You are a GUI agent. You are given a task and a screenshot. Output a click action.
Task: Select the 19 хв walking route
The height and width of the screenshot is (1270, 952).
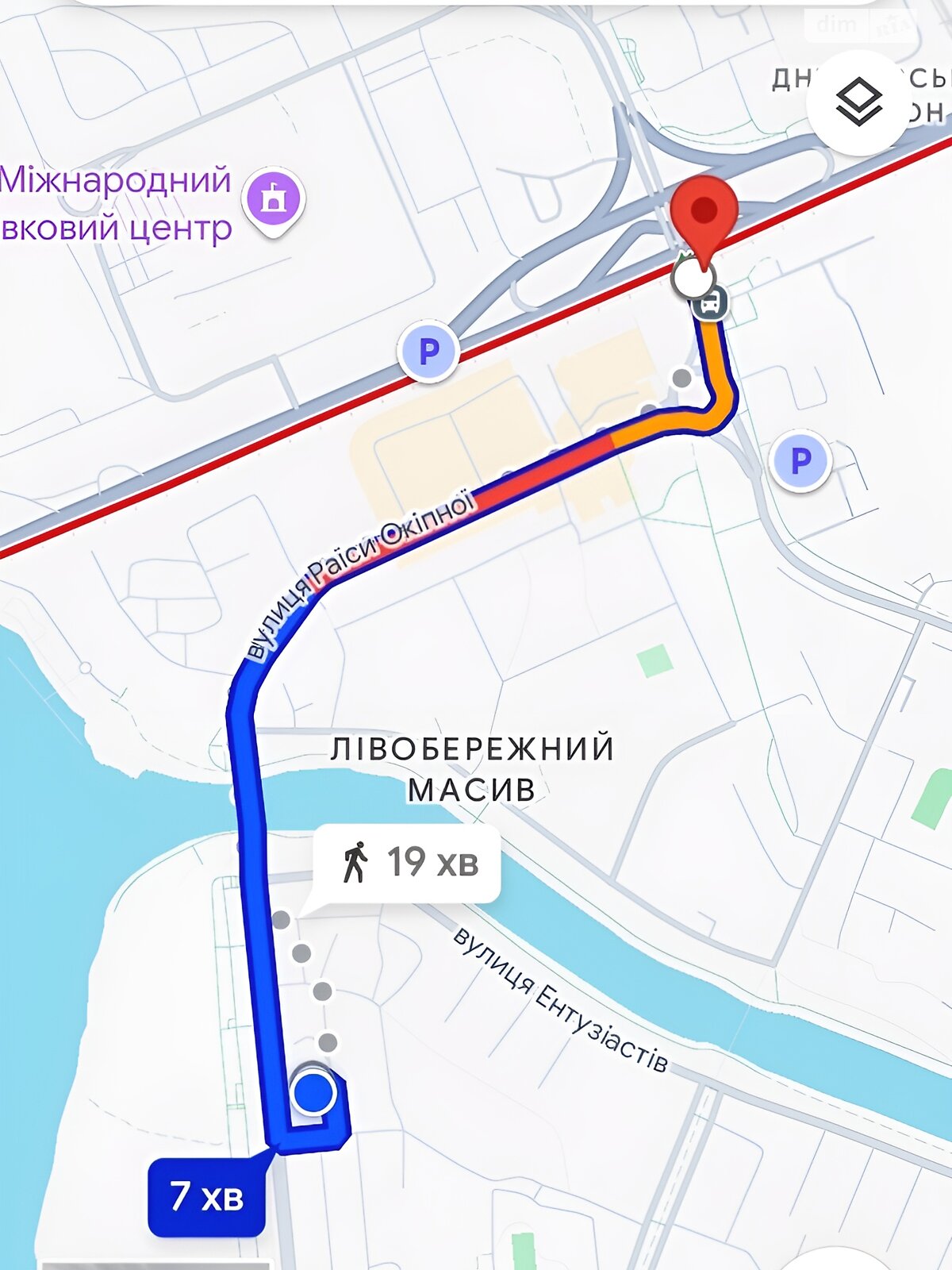point(408,863)
